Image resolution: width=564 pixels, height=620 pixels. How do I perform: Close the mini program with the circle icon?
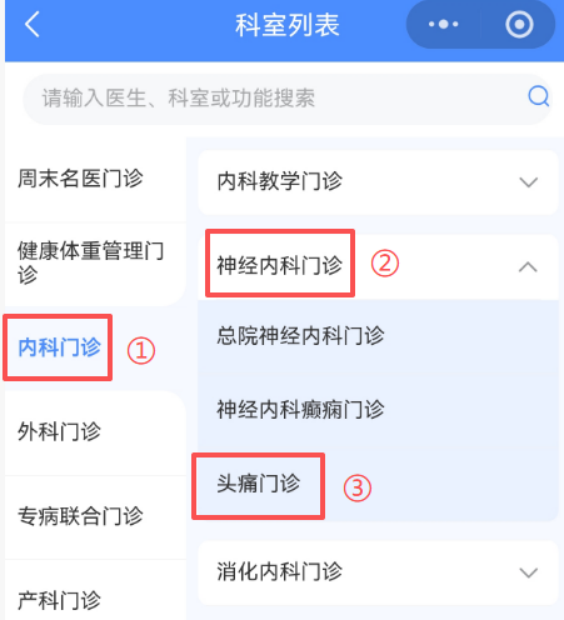tap(519, 25)
